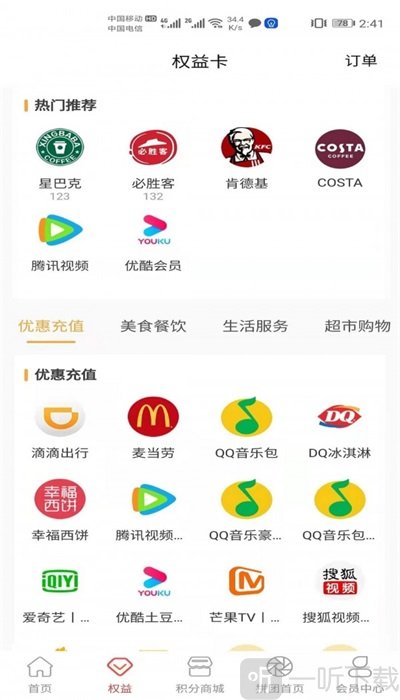Select 必胜客 from hot recommendations

click(x=153, y=163)
